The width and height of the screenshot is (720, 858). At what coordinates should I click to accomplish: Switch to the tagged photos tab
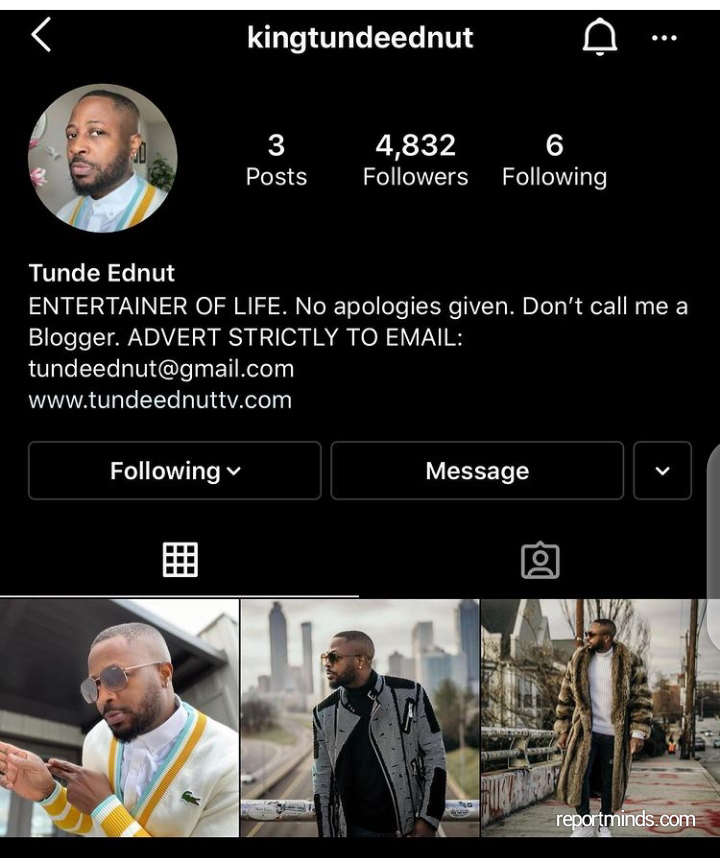[x=540, y=560]
